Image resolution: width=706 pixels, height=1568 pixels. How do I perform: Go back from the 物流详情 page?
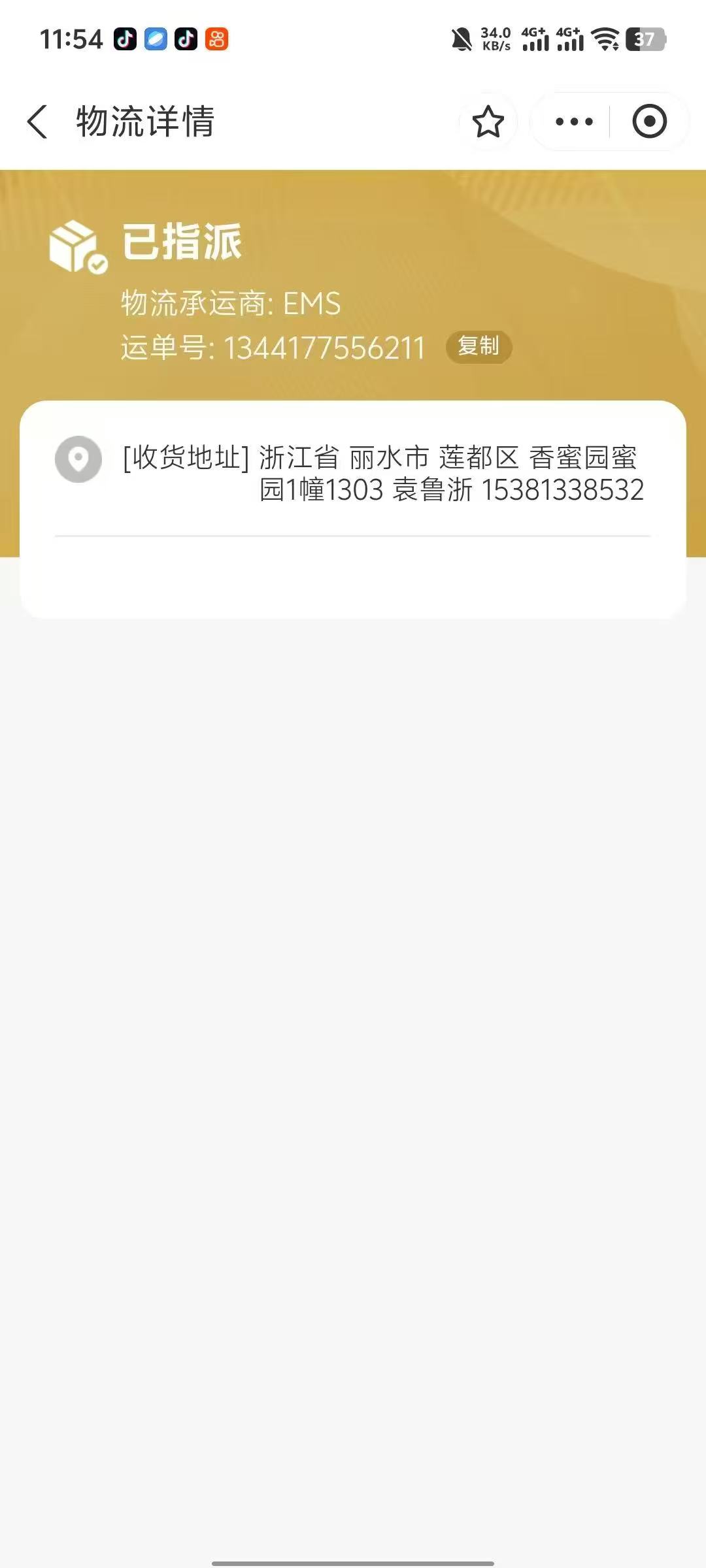[38, 122]
